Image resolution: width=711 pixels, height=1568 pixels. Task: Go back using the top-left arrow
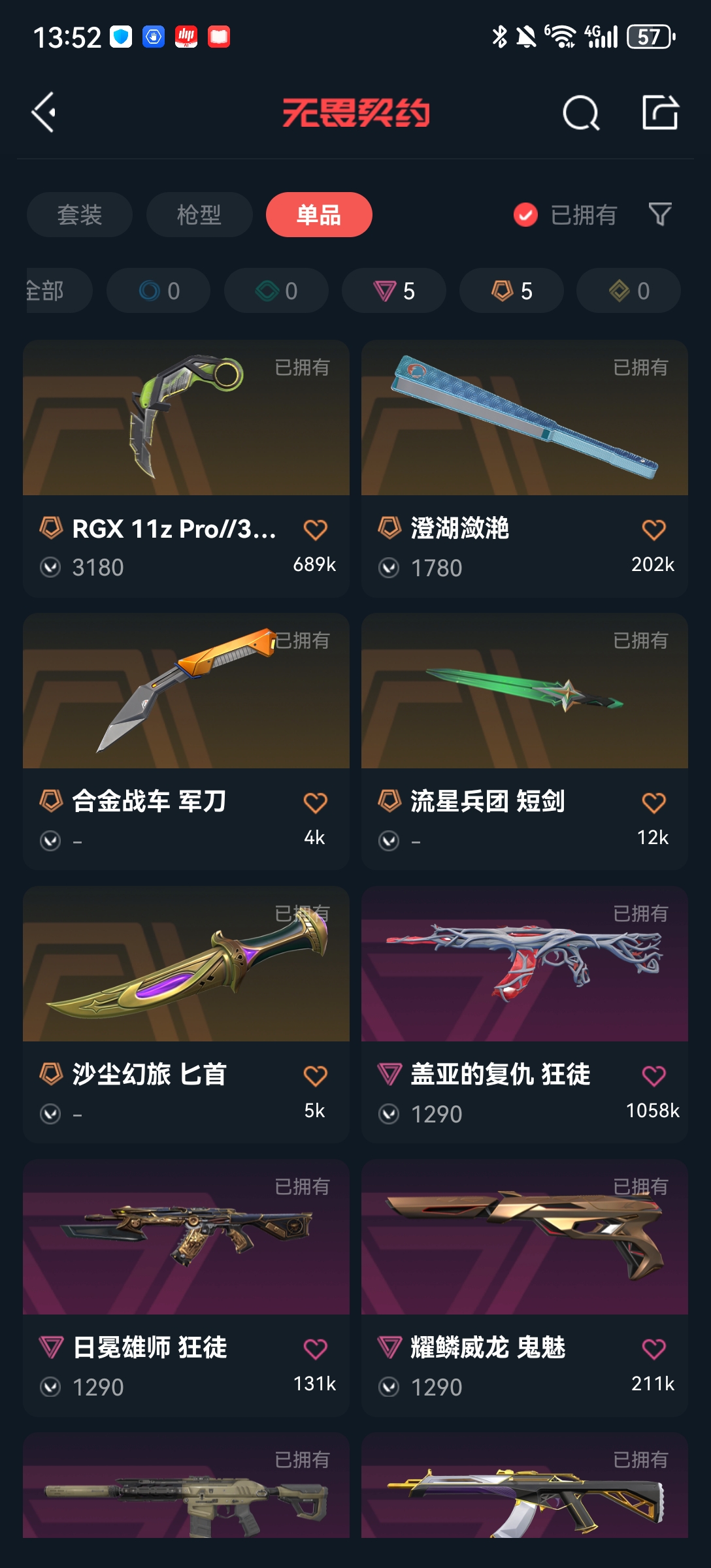click(44, 112)
